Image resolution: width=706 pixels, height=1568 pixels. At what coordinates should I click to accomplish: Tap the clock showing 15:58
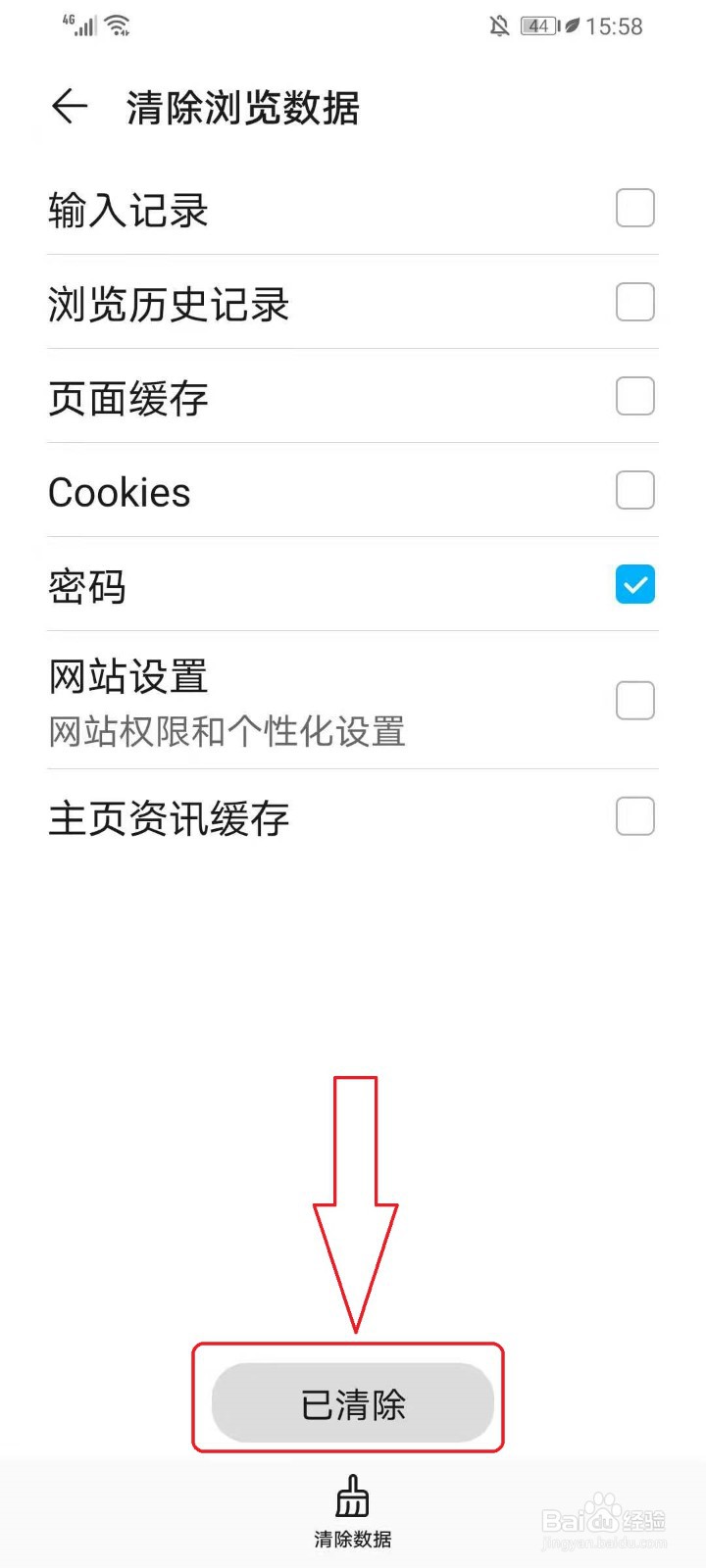[x=615, y=26]
